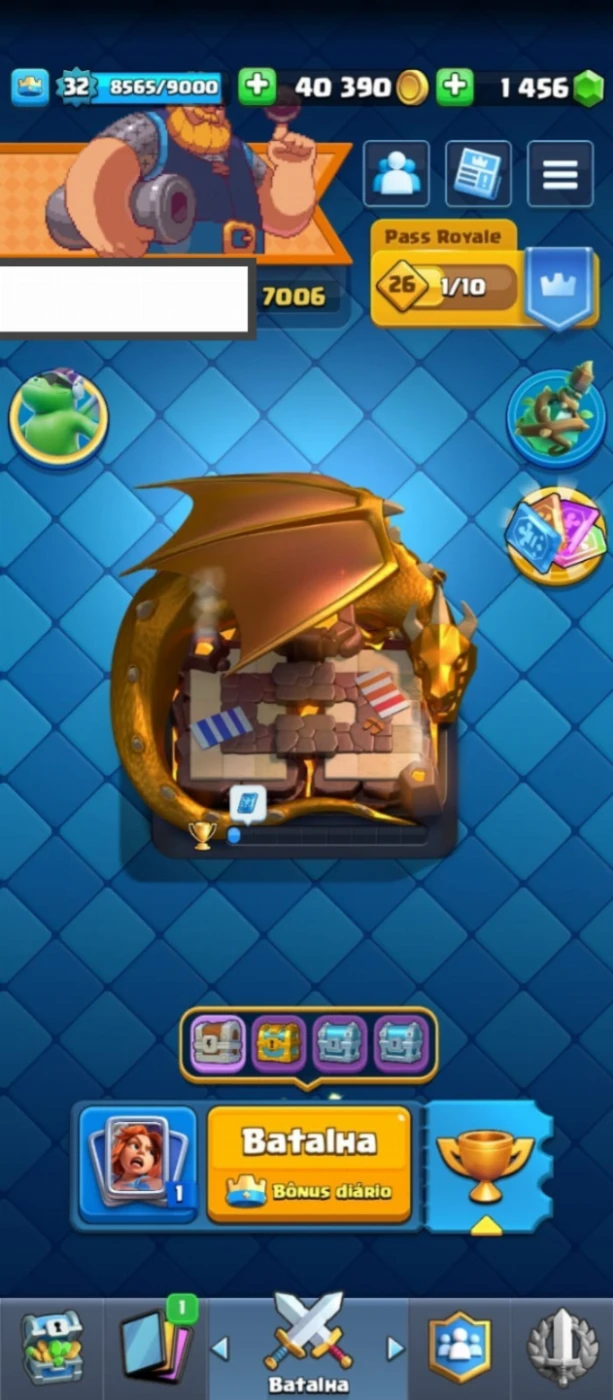Image resolution: width=613 pixels, height=1400 pixels.
Task: Tap the yellow Batalha button
Action: 309,1163
